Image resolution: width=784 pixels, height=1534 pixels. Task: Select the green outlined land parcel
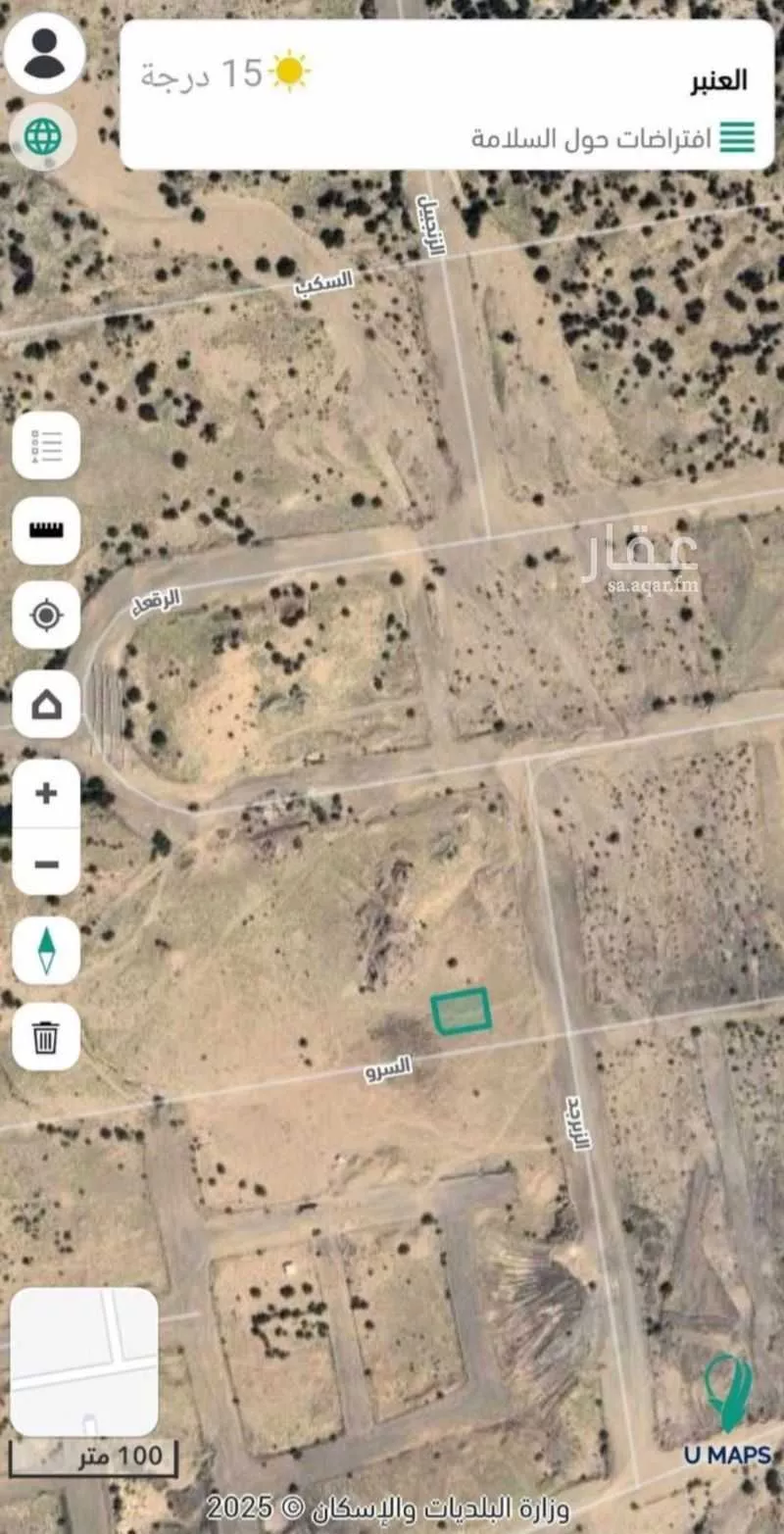point(461,1011)
